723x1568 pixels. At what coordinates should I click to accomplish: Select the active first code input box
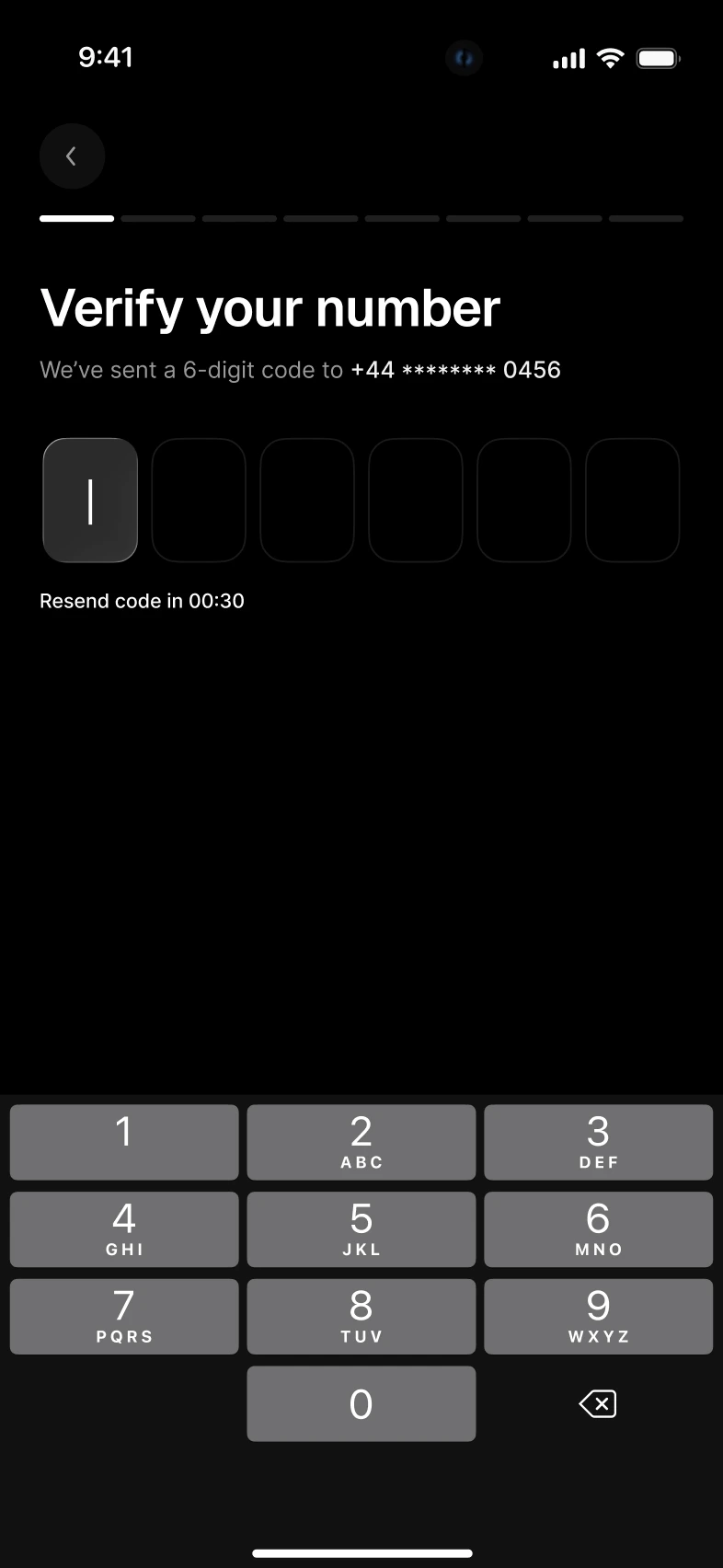pyautogui.click(x=89, y=500)
